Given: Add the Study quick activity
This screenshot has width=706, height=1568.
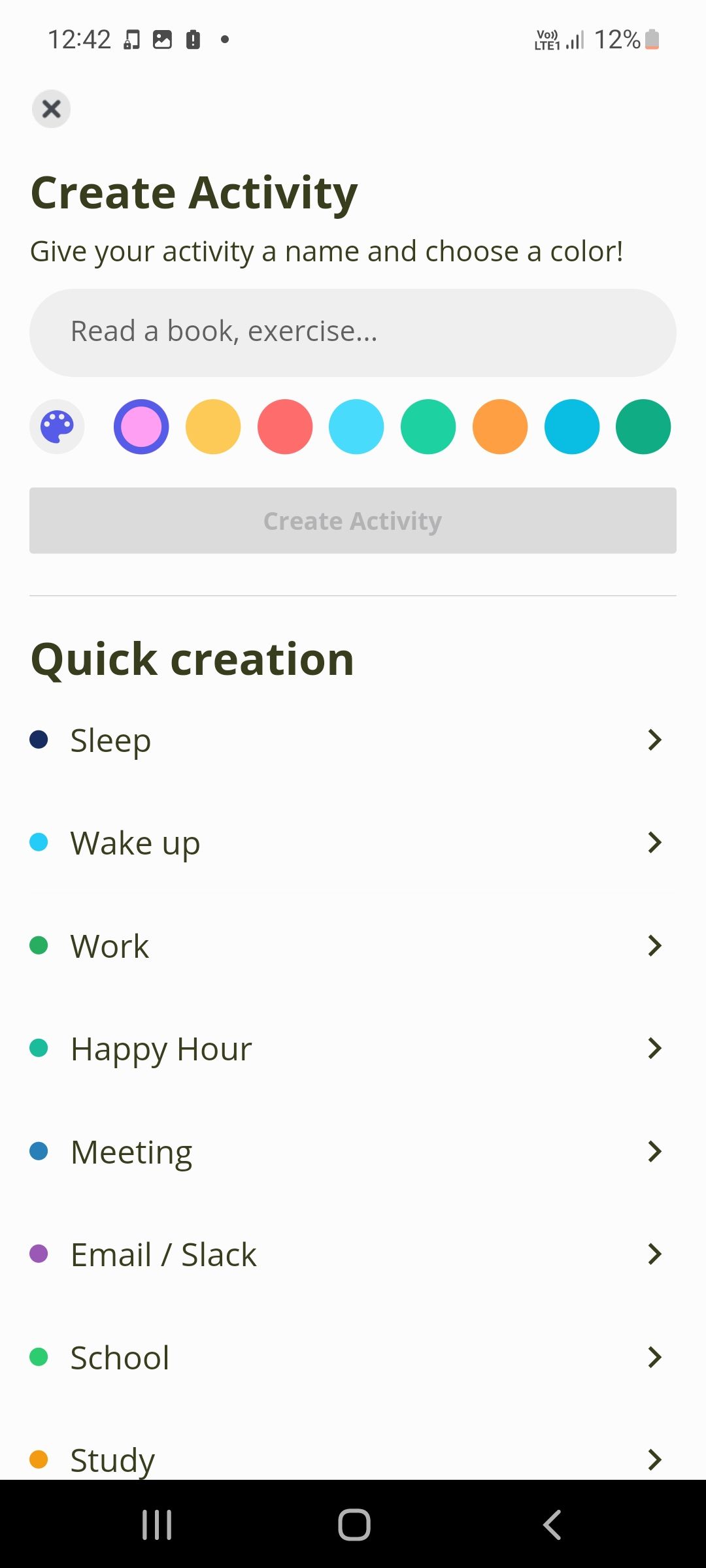Looking at the screenshot, I should tap(346, 1459).
